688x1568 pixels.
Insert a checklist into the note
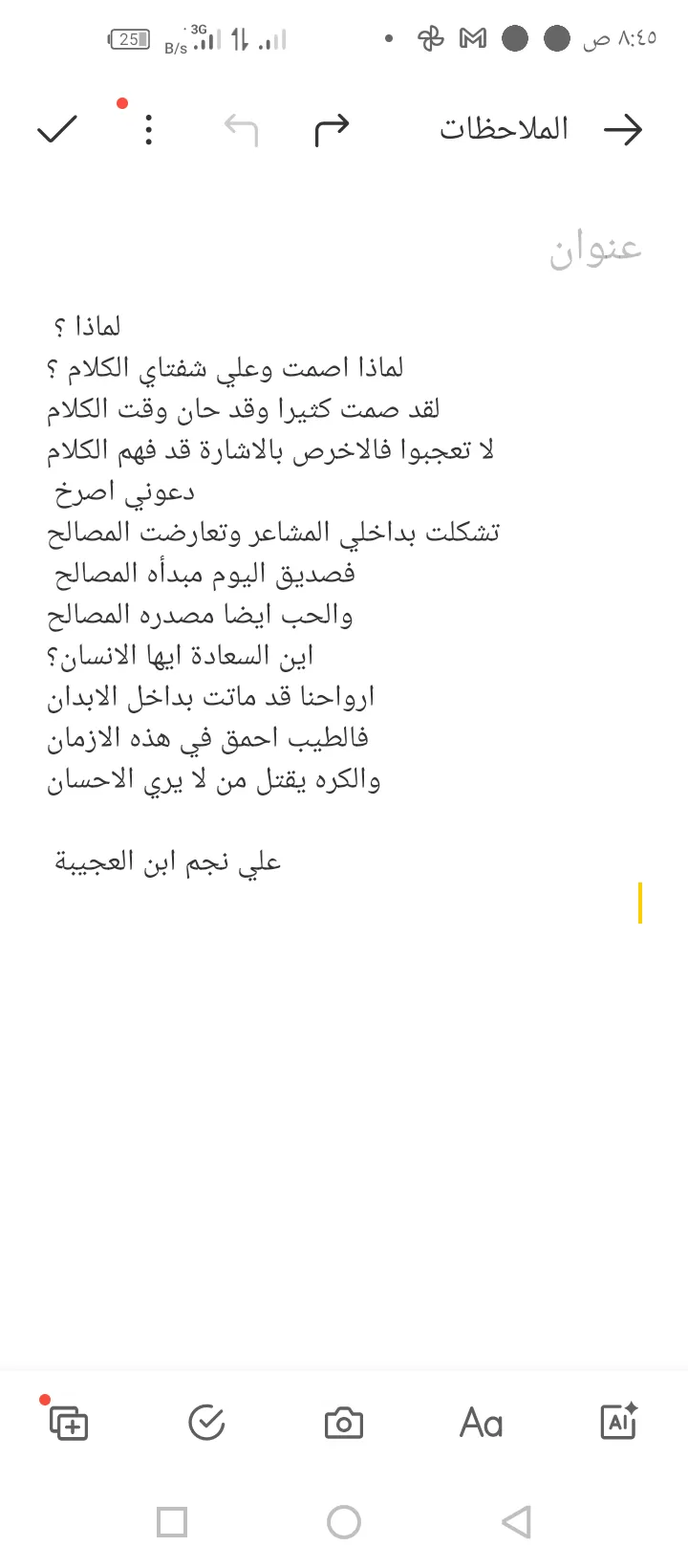coord(206,1422)
